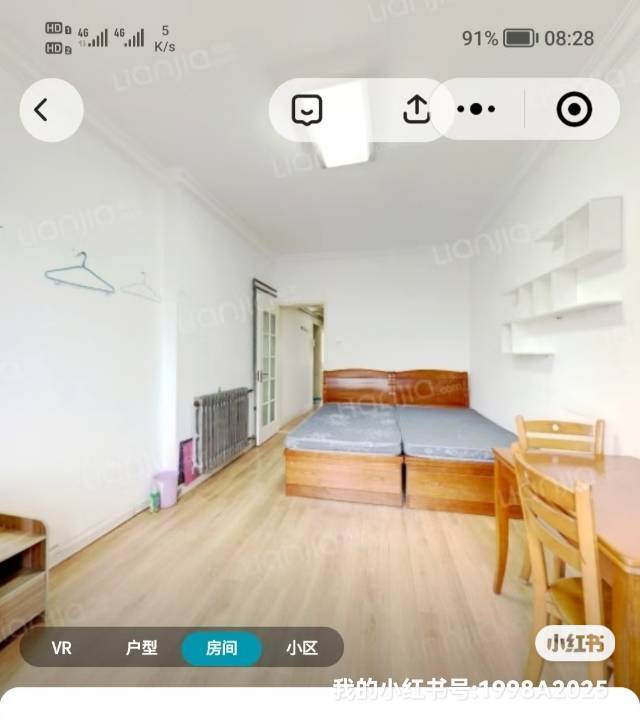
Task: Select the 房间 tab
Action: tap(222, 648)
